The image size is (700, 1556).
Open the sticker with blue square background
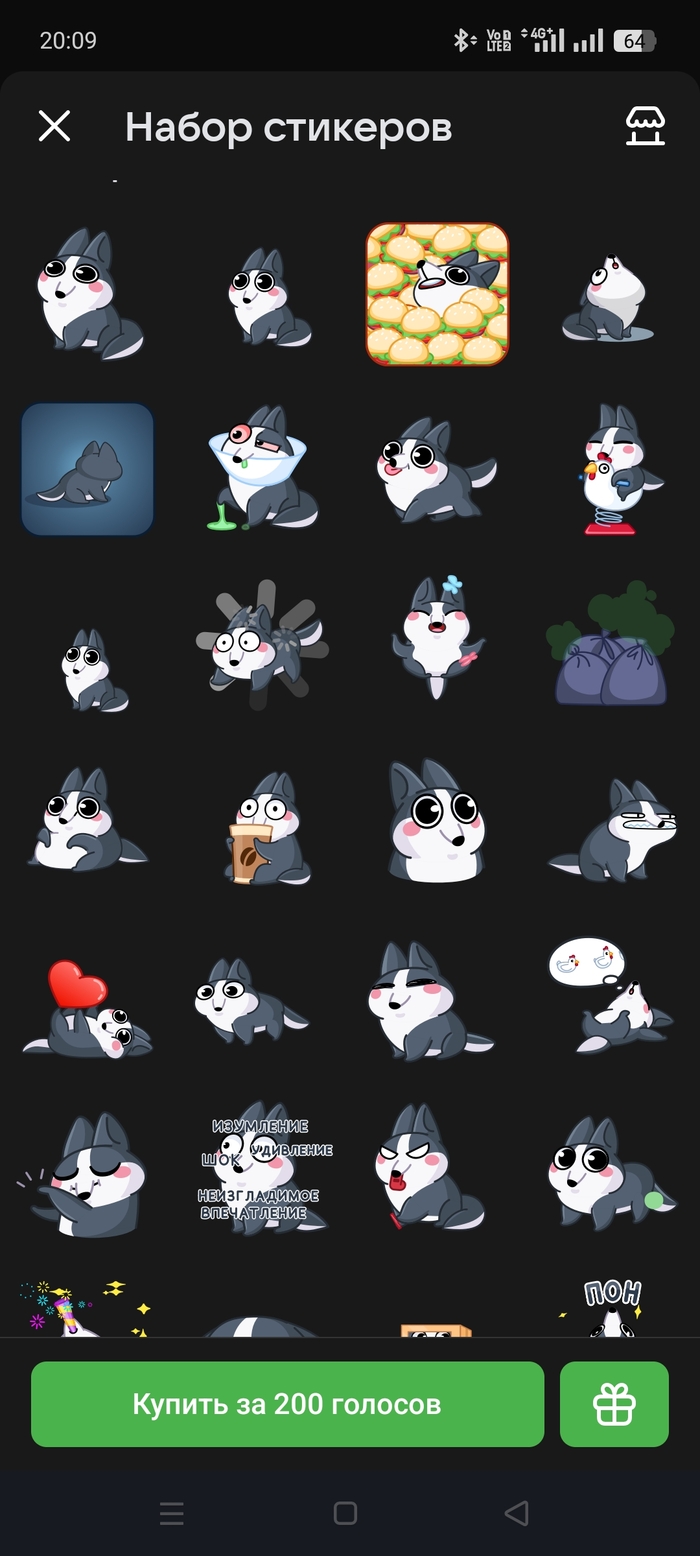coord(87,468)
